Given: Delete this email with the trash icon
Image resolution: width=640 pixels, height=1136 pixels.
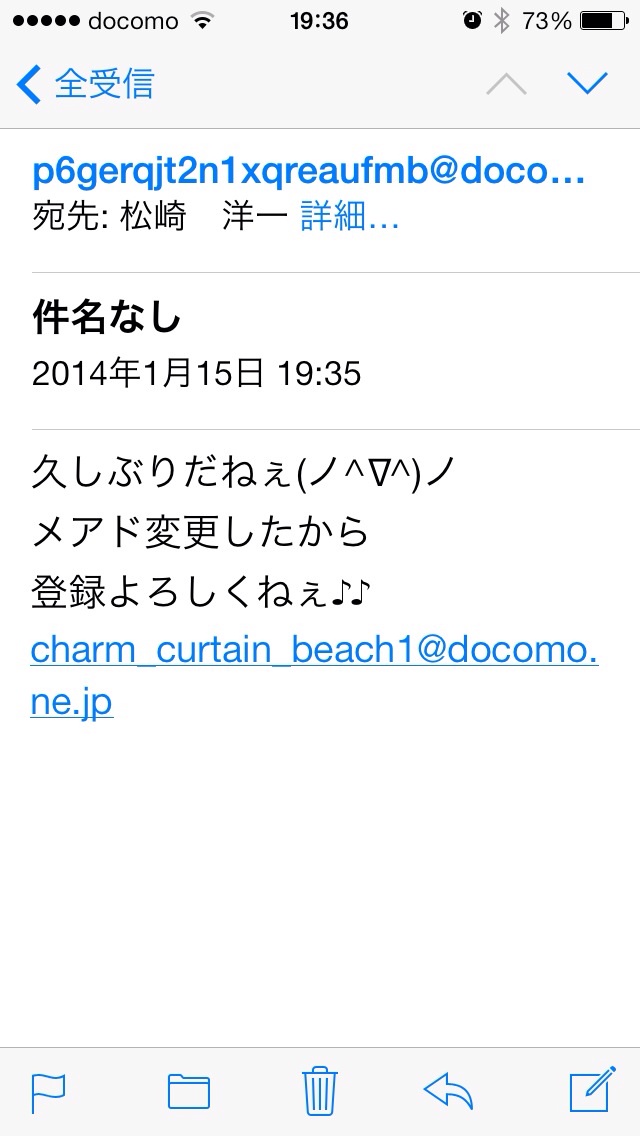Looking at the screenshot, I should coord(319,1089).
